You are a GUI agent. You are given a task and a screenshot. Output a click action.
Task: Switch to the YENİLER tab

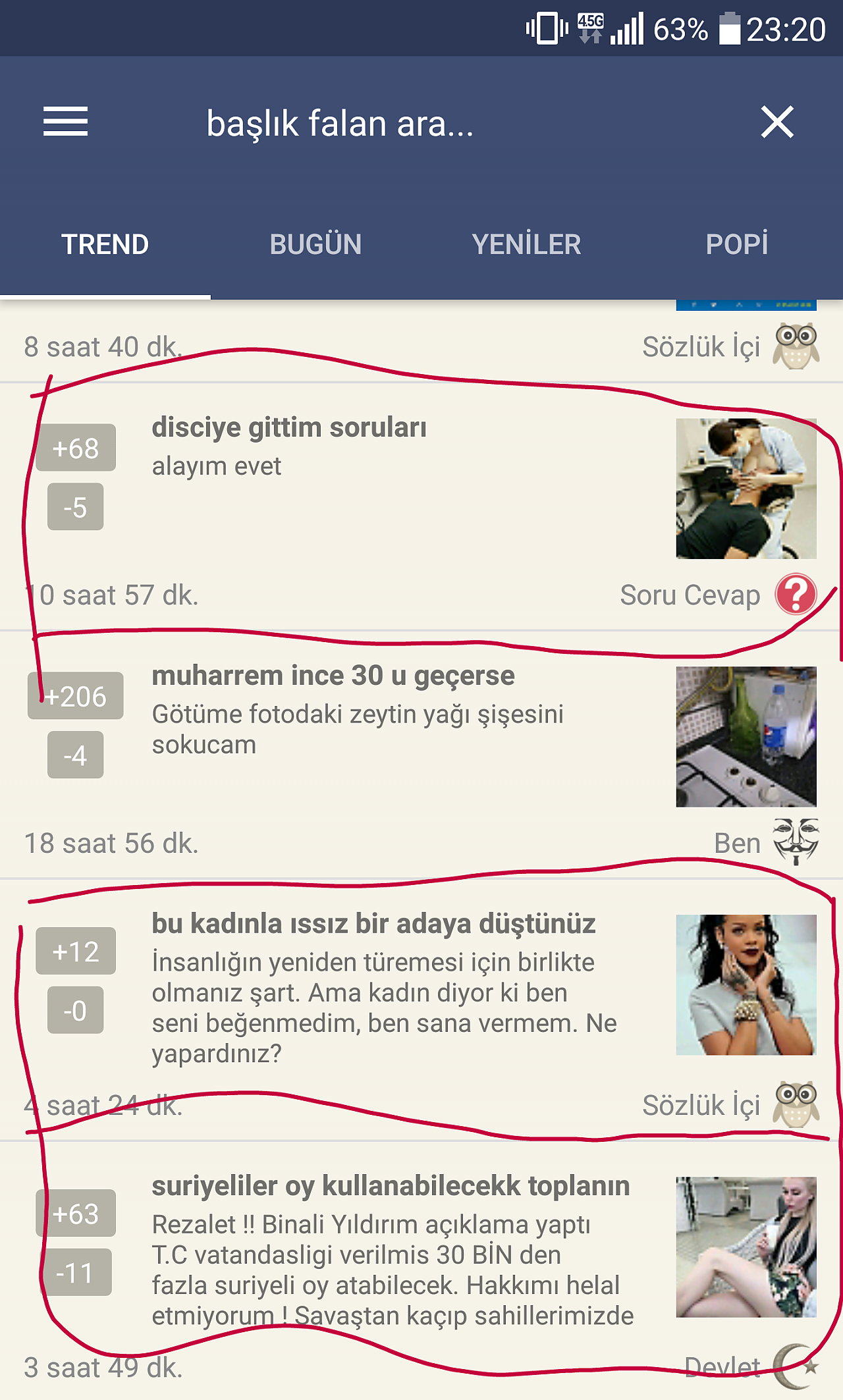coord(526,244)
